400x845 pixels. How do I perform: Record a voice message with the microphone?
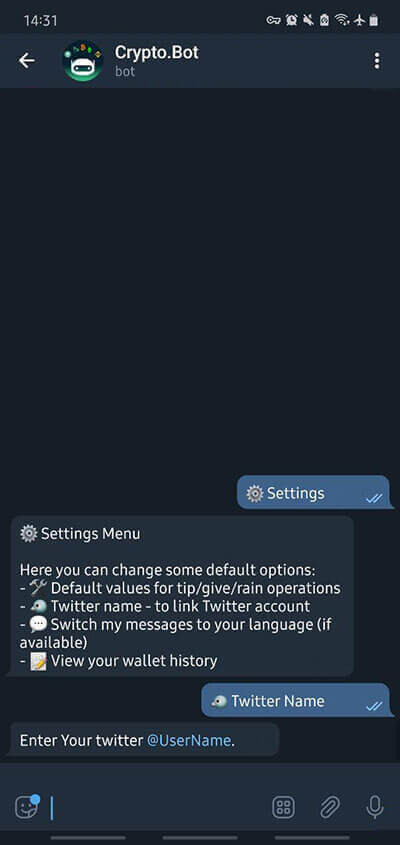pyautogui.click(x=375, y=807)
